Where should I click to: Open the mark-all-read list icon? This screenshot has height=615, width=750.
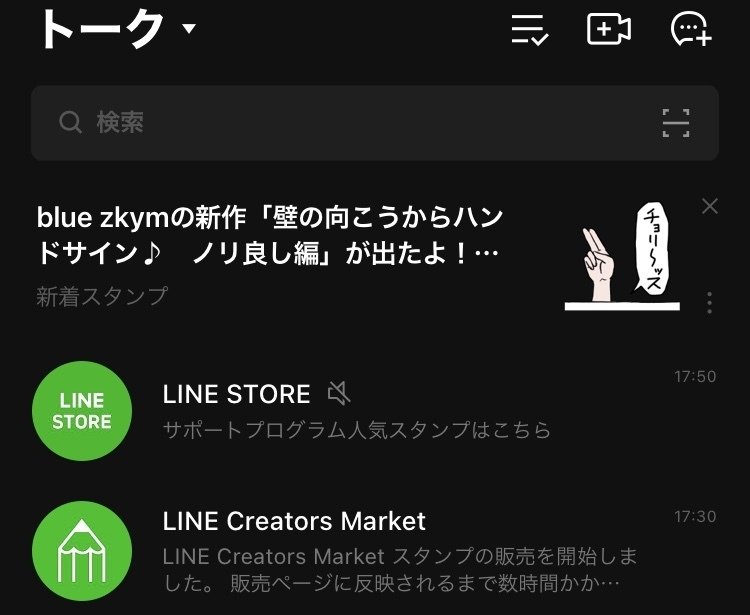point(529,30)
